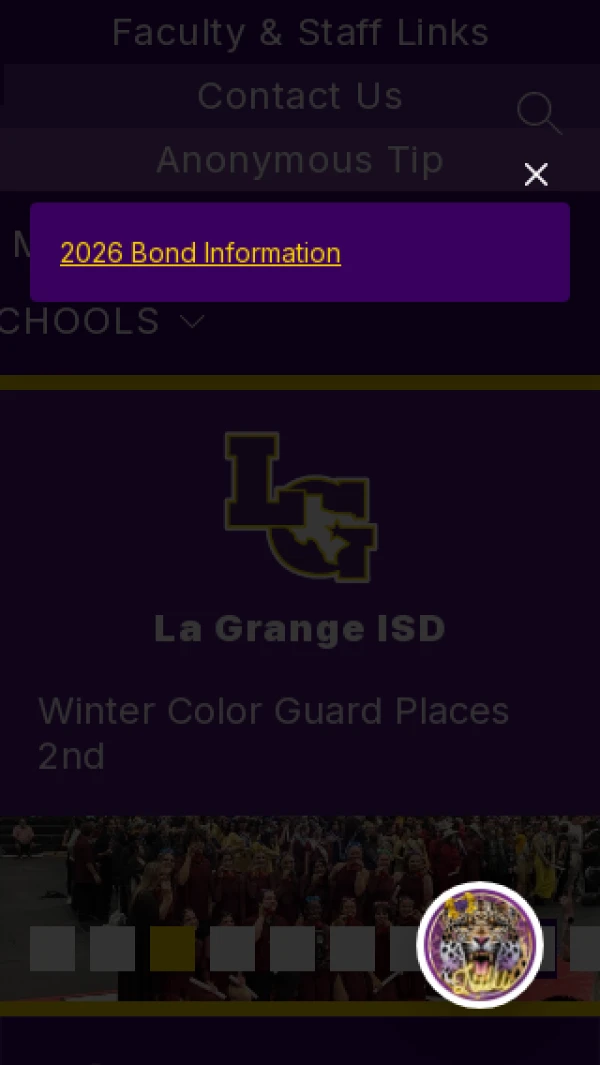Open the 2026 Bond Information link
This screenshot has width=600, height=1065.
[200, 253]
